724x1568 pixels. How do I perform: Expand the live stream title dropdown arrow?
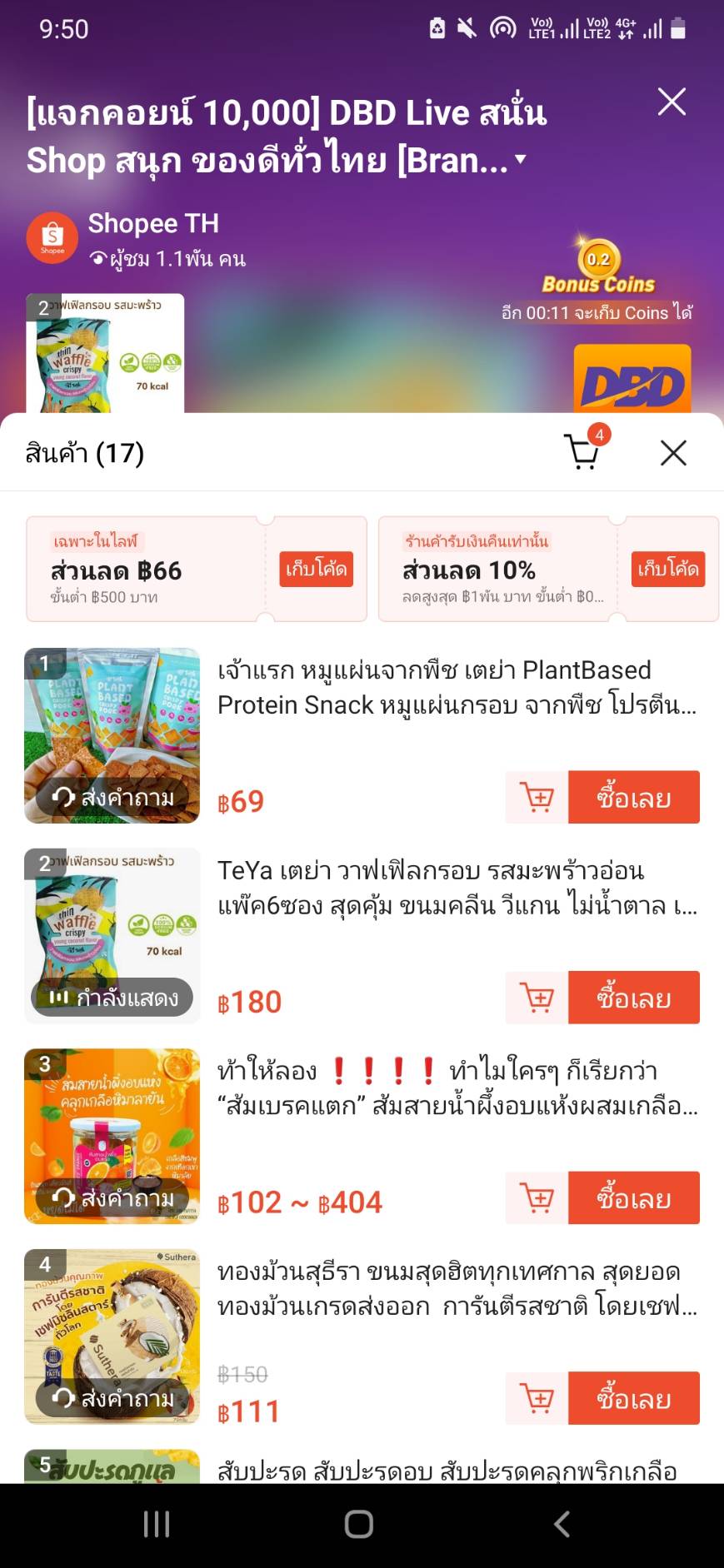522,158
